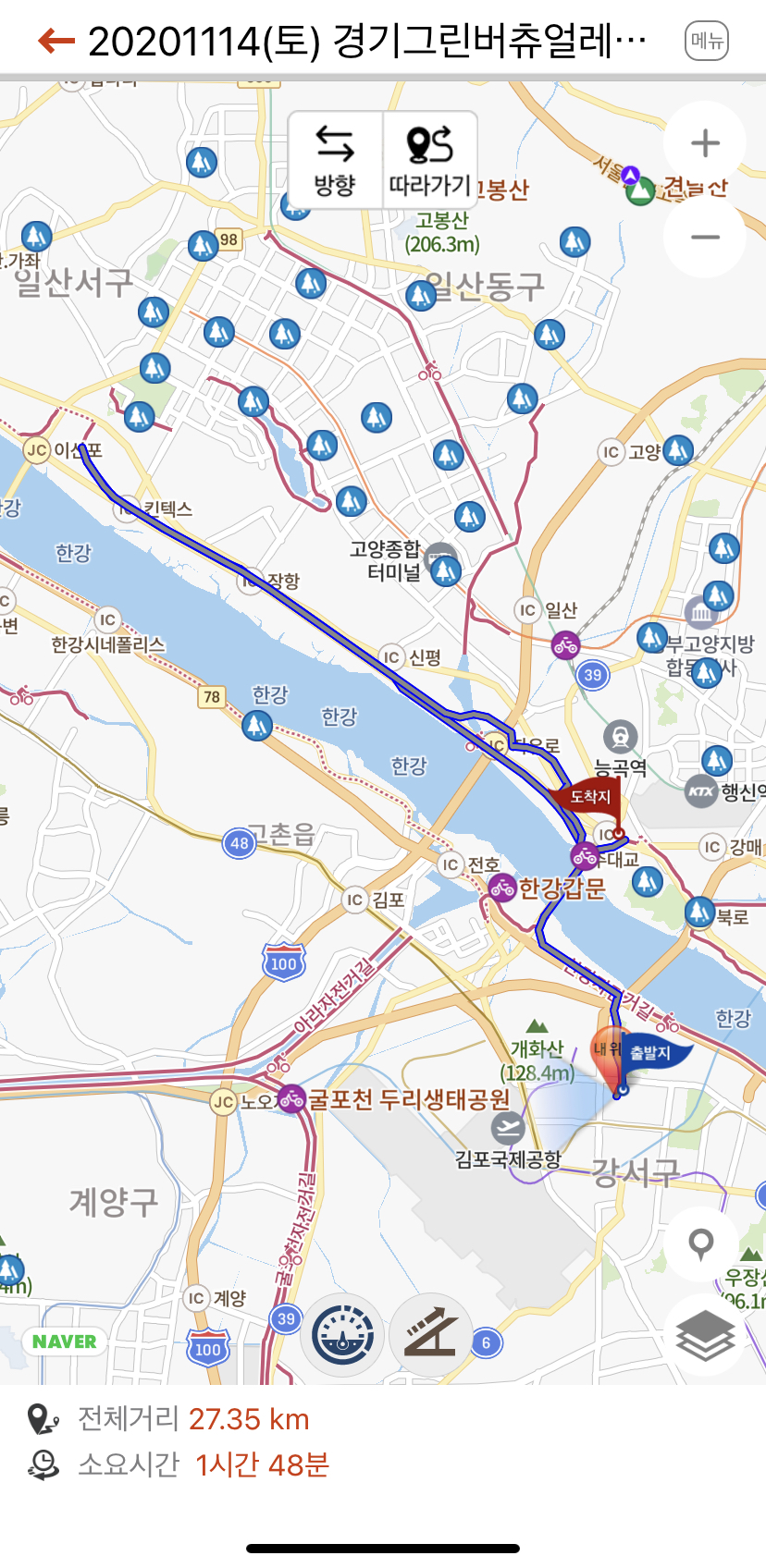Open the 메뉴 menu button

point(707,41)
